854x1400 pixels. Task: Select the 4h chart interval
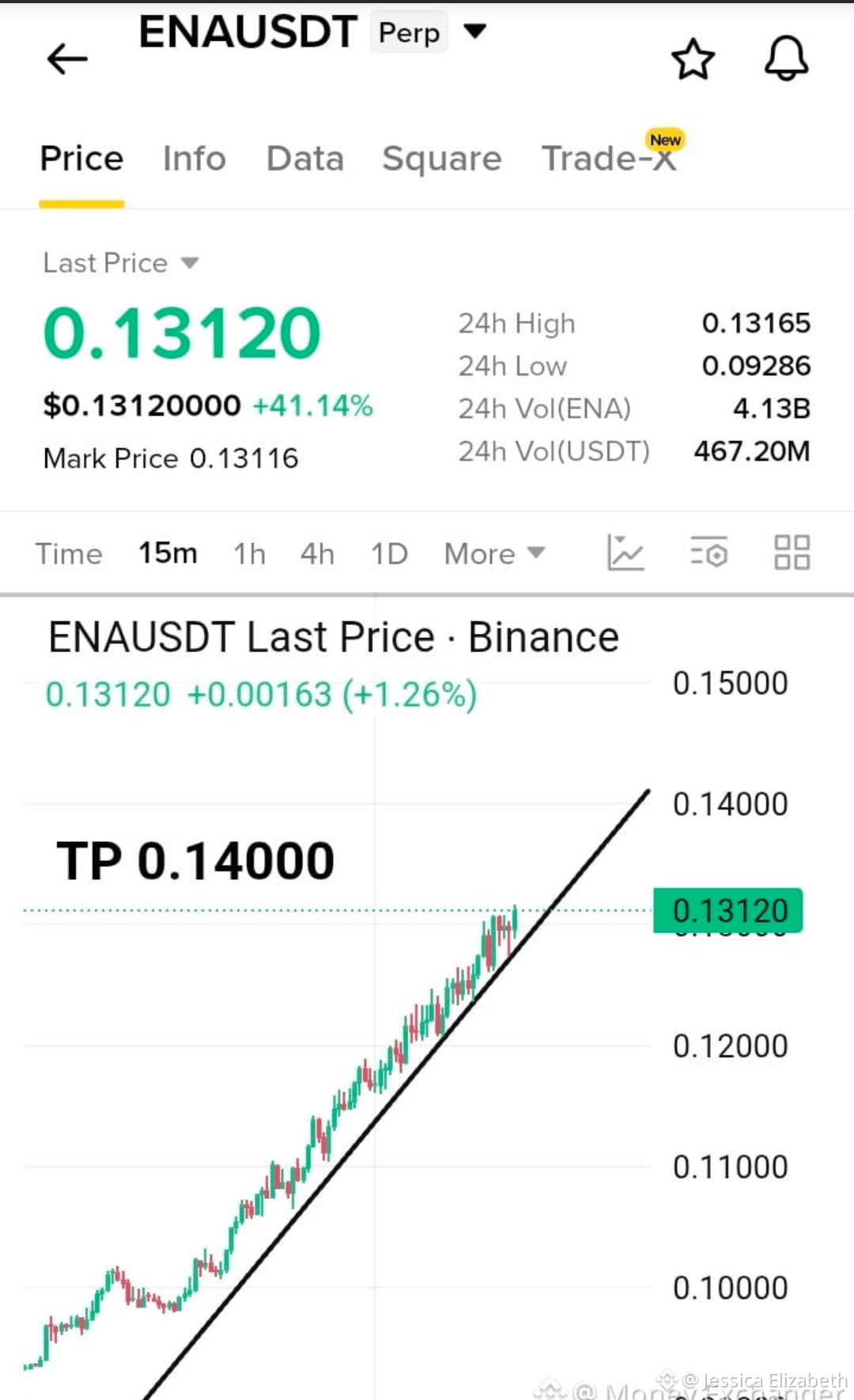tap(317, 553)
